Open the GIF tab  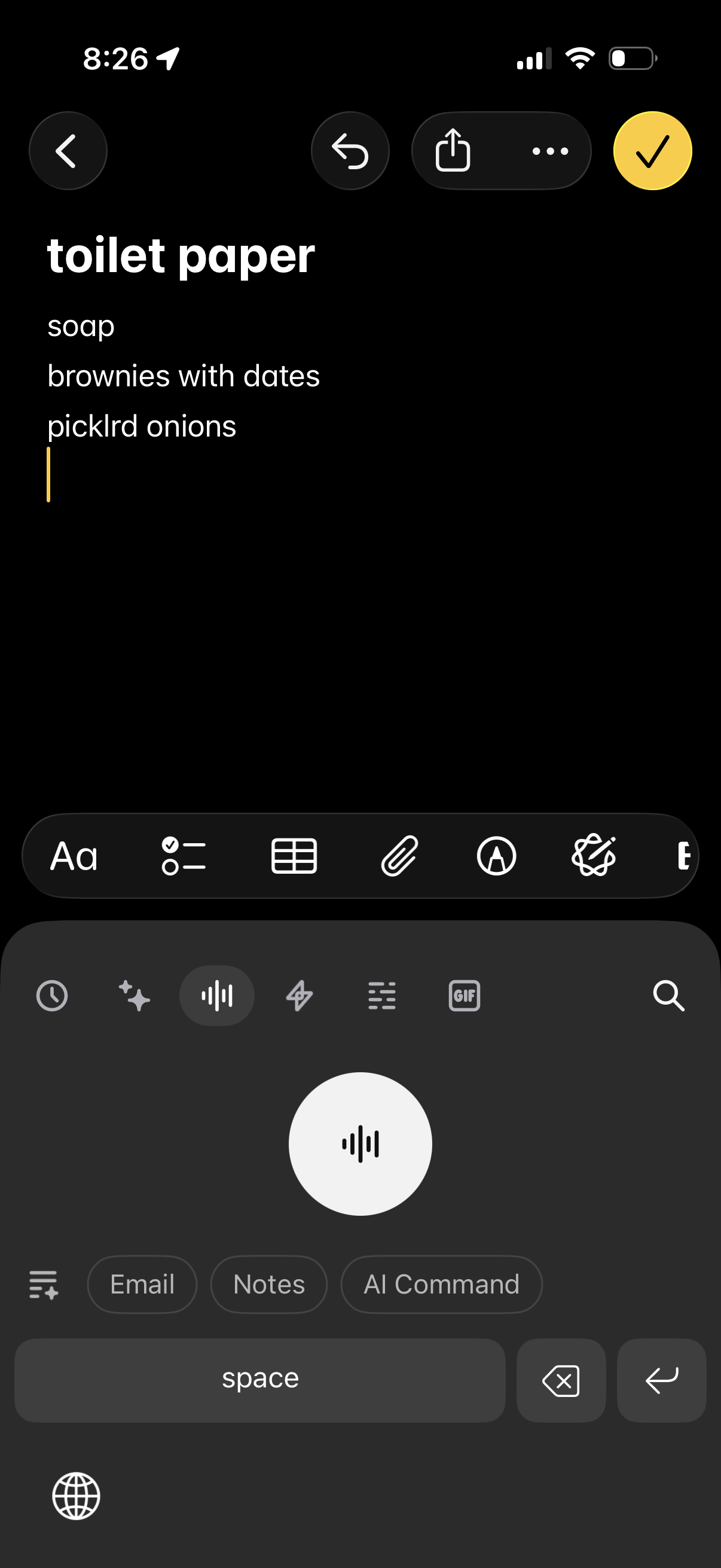(x=465, y=996)
